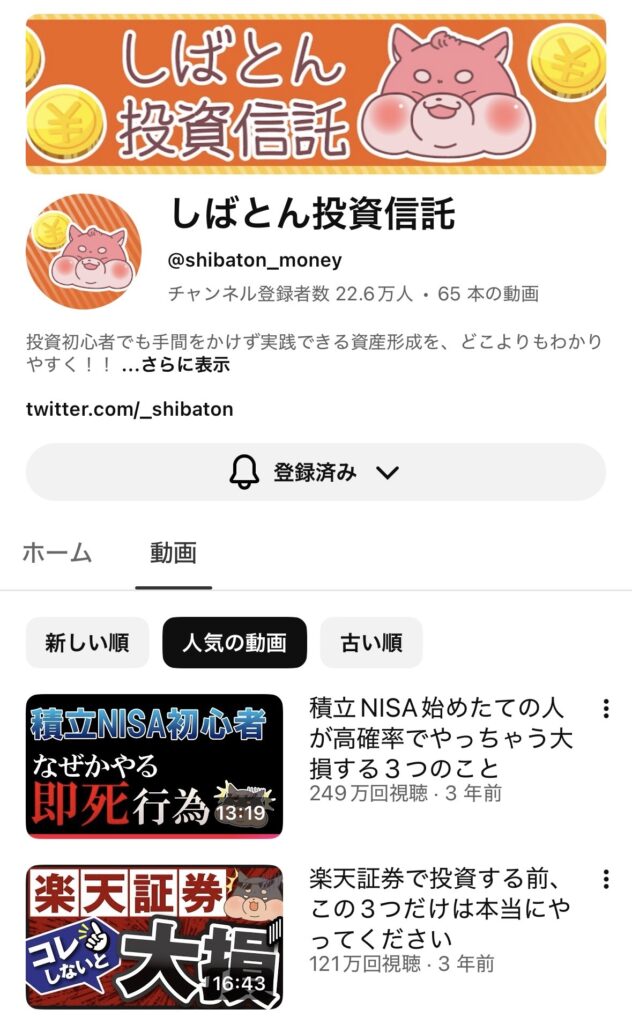Open the 登録済み subscription dropdown
The height and width of the screenshot is (1024, 632).
tap(315, 472)
